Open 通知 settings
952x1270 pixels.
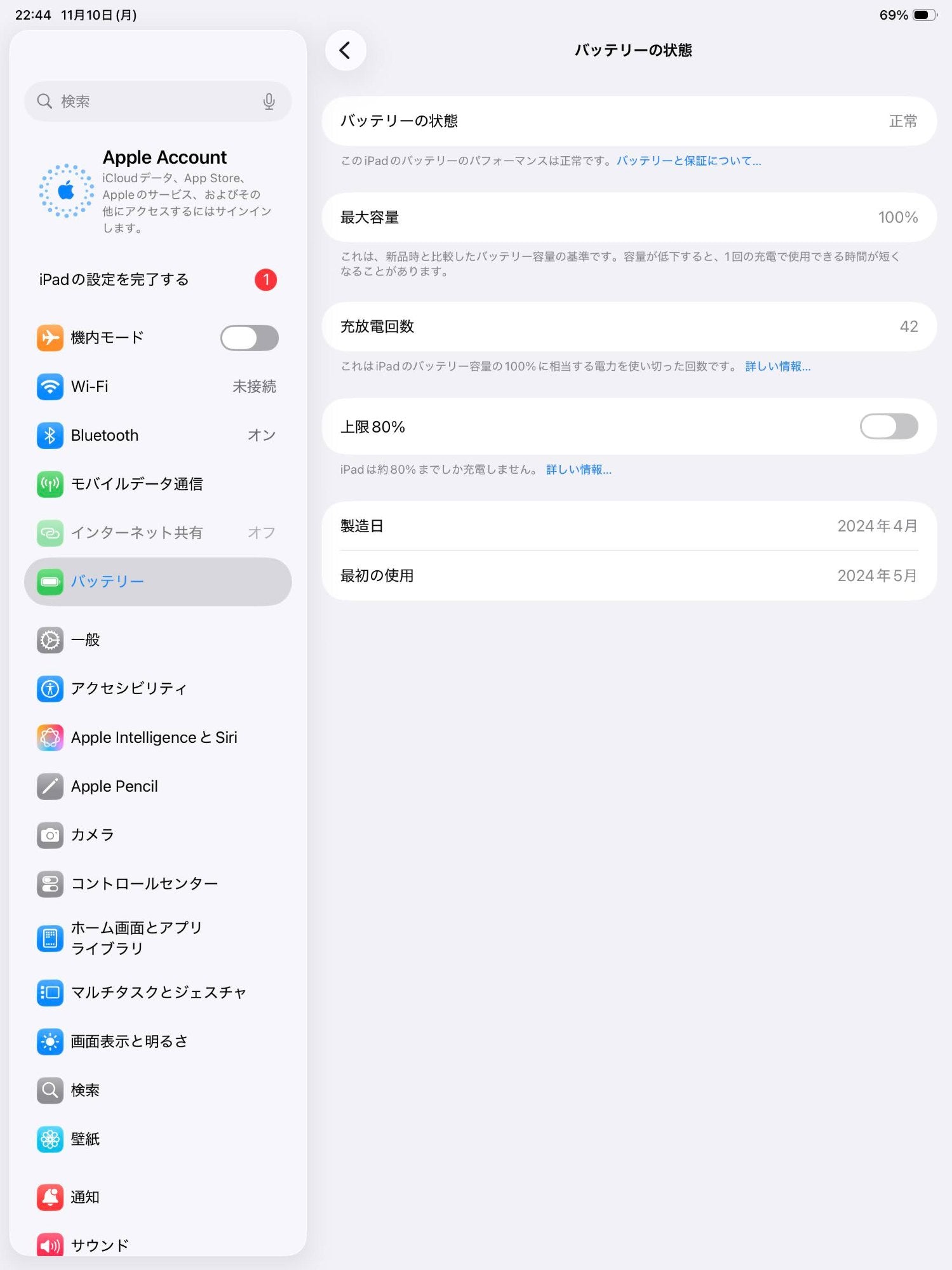pyautogui.click(x=158, y=1197)
